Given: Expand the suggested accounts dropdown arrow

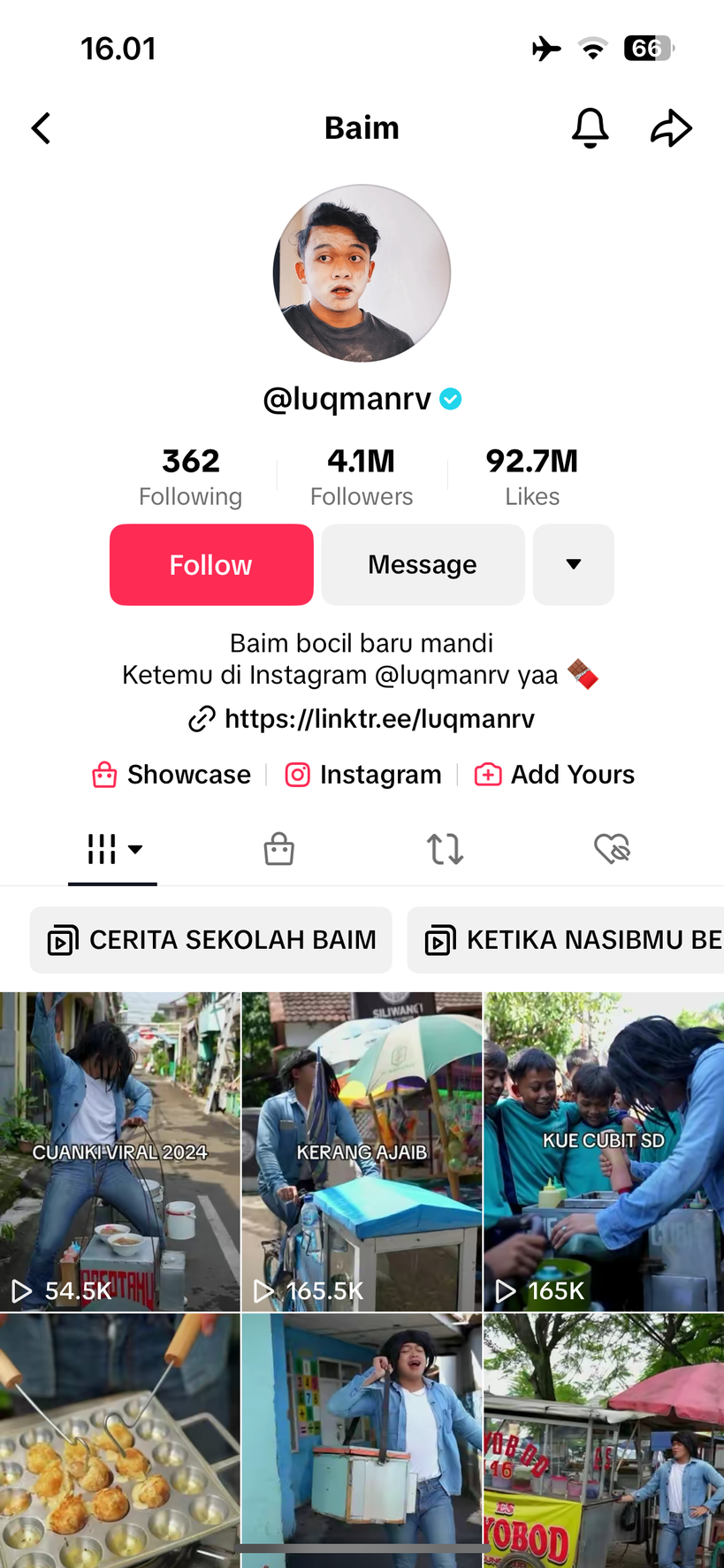Looking at the screenshot, I should (573, 565).
